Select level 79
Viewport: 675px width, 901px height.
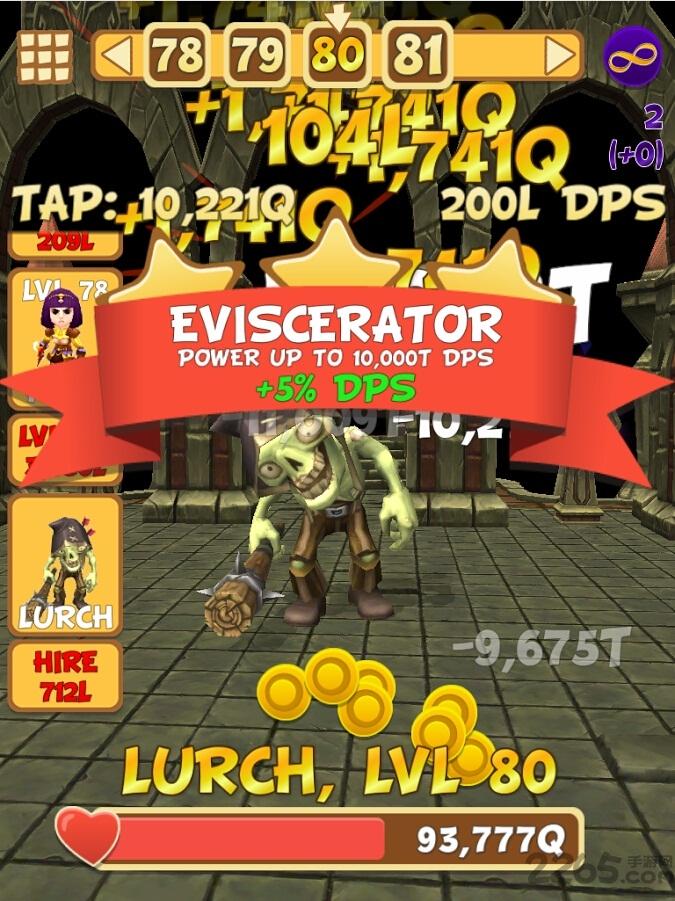(x=258, y=55)
